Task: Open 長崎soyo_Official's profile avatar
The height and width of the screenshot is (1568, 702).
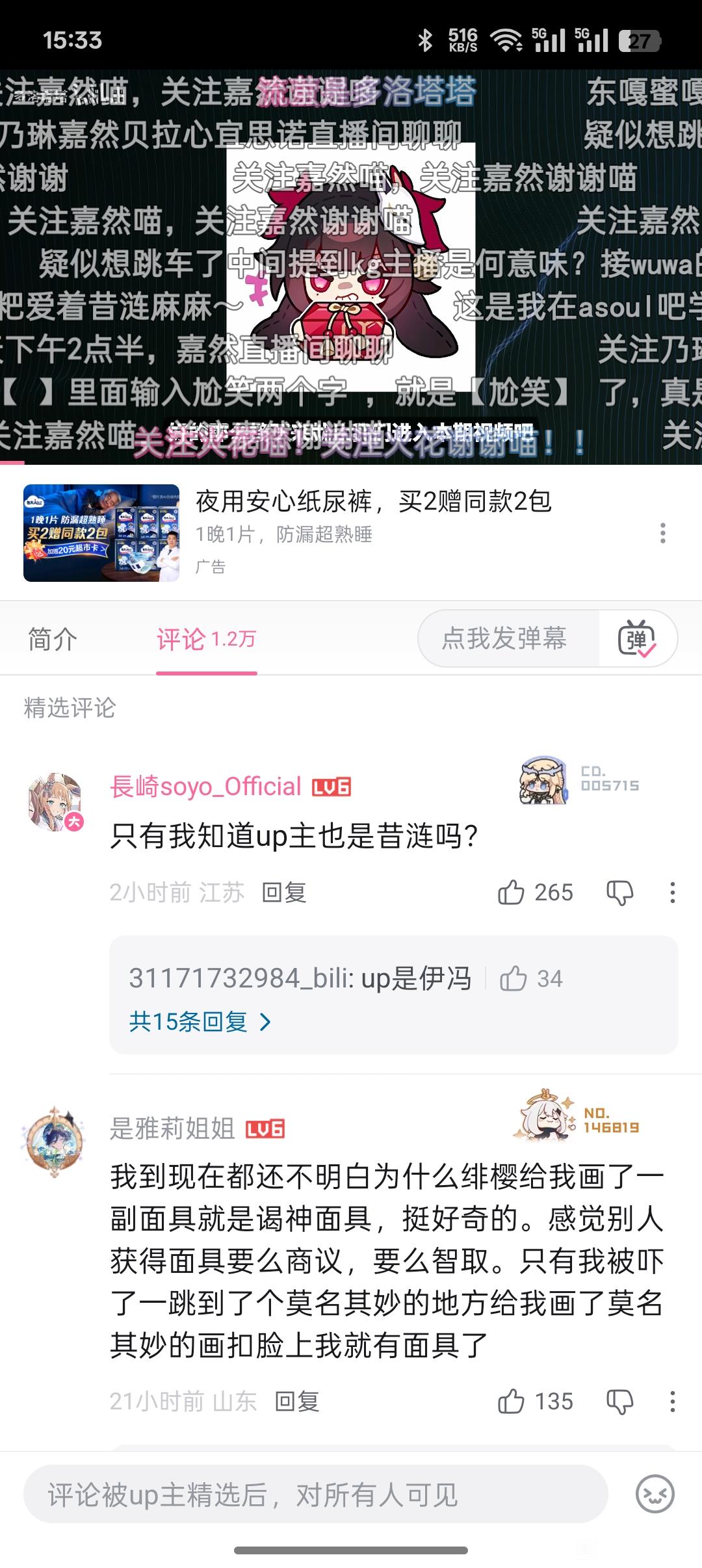Action: (56, 802)
